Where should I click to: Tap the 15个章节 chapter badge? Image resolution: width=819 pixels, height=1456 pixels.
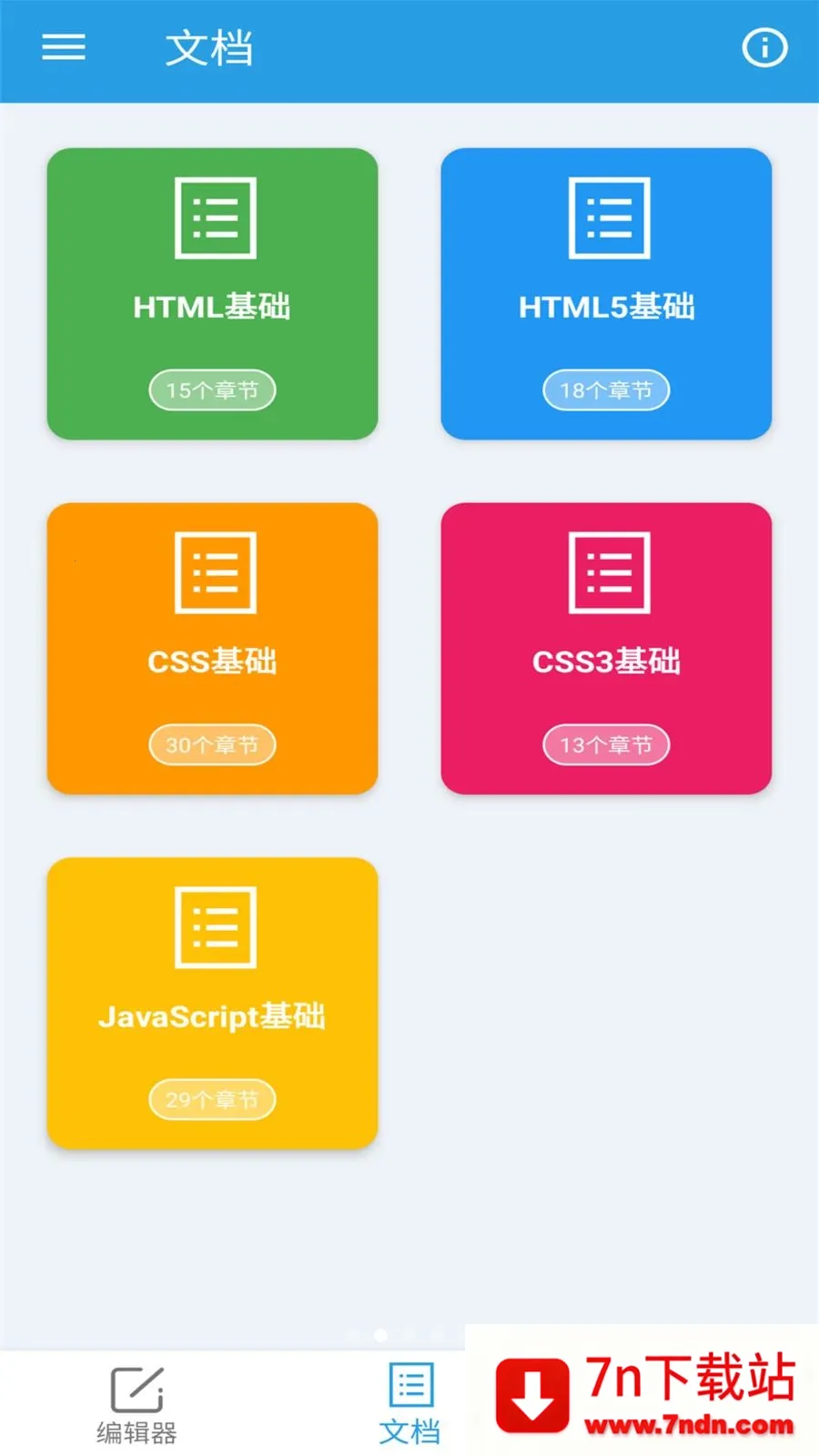click(x=212, y=389)
